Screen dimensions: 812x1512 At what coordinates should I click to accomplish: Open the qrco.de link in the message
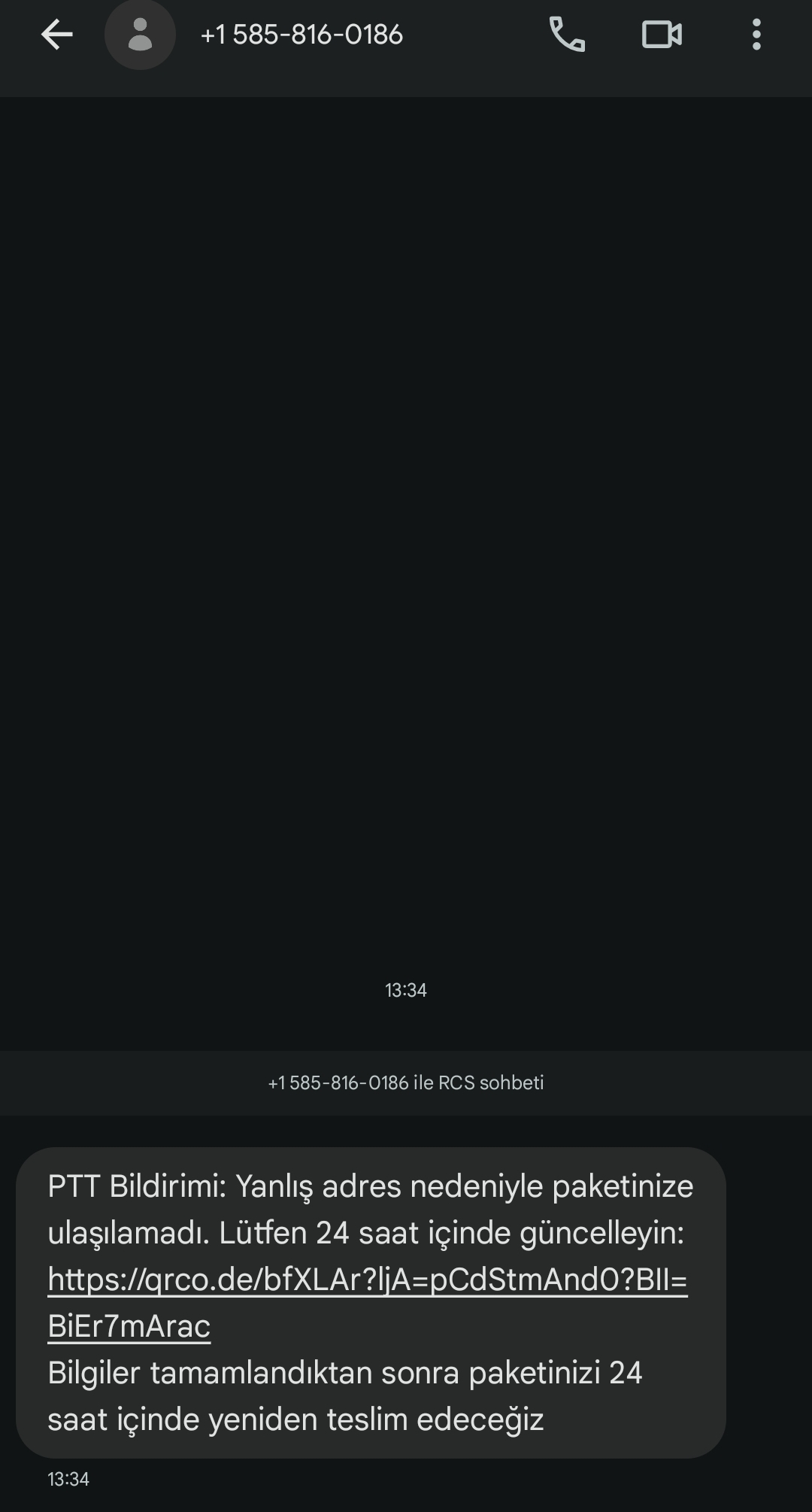pyautogui.click(x=367, y=1280)
